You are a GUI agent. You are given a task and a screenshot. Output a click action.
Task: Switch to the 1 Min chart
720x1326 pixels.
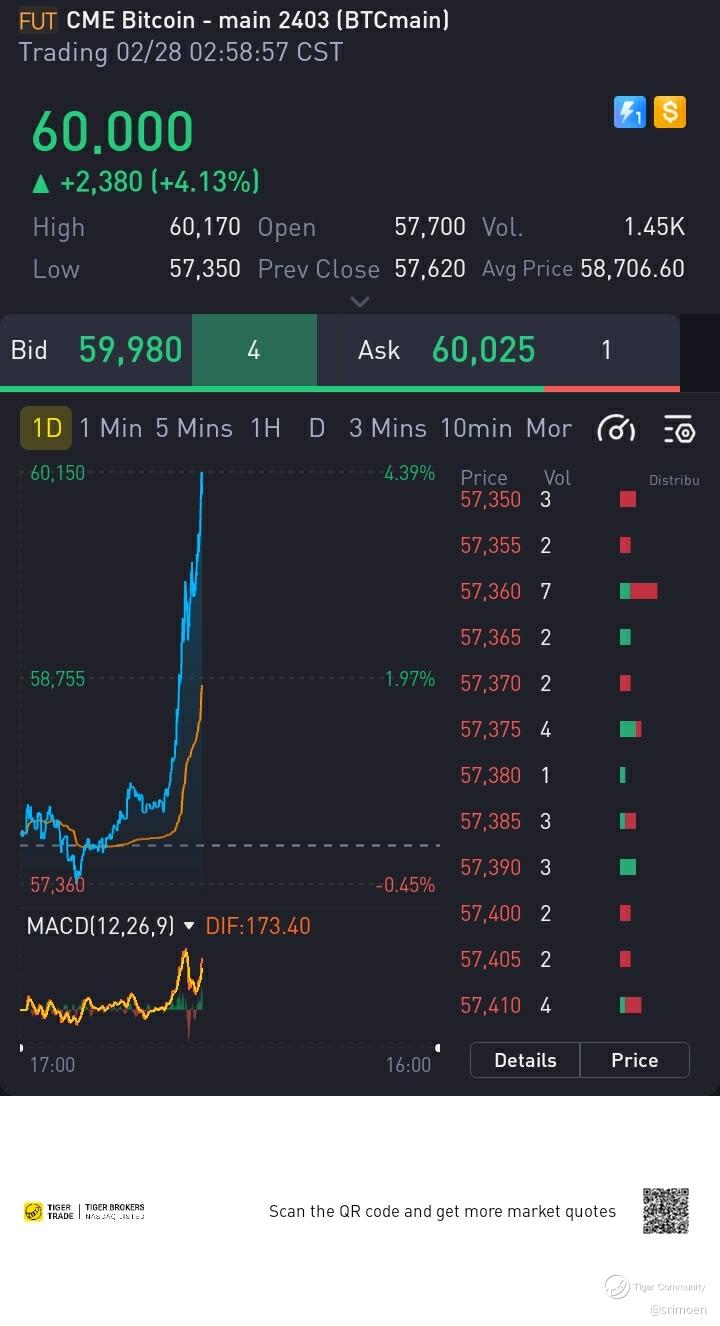click(111, 429)
